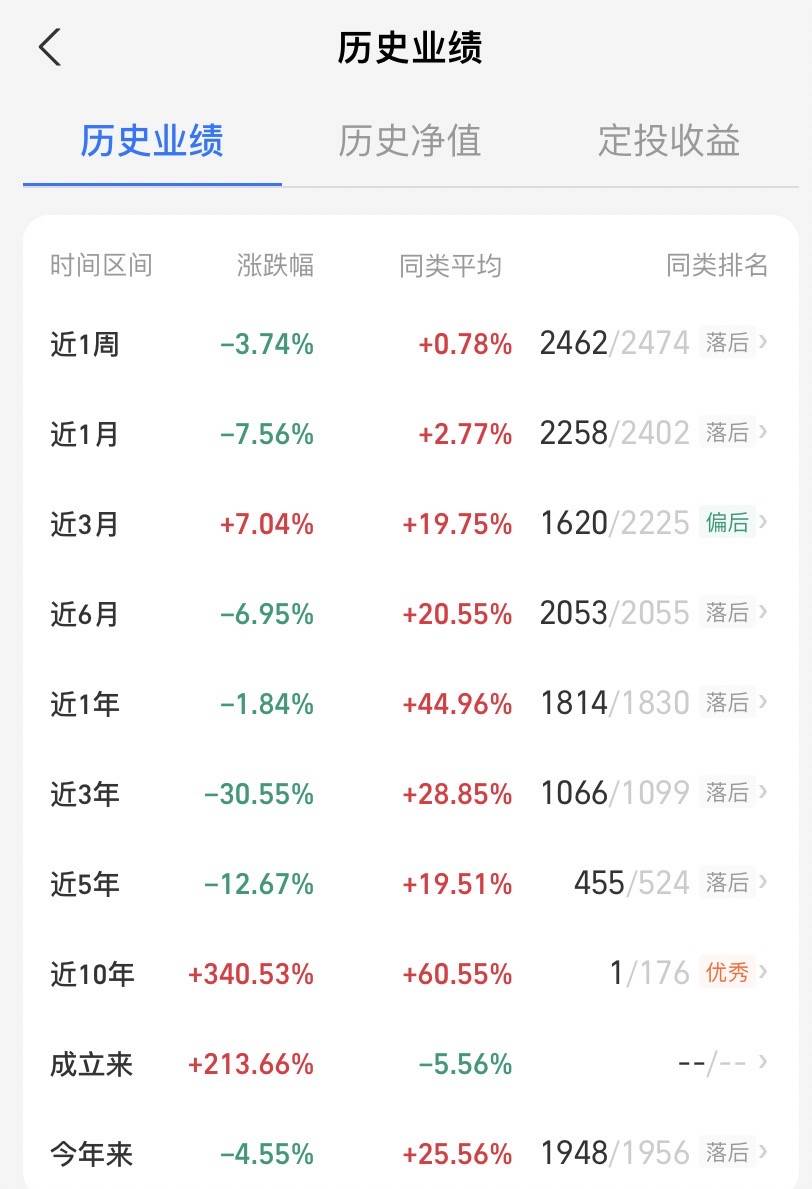The height and width of the screenshot is (1189, 812).
Task: Switch to the 历史净值 tab
Action: 409,141
